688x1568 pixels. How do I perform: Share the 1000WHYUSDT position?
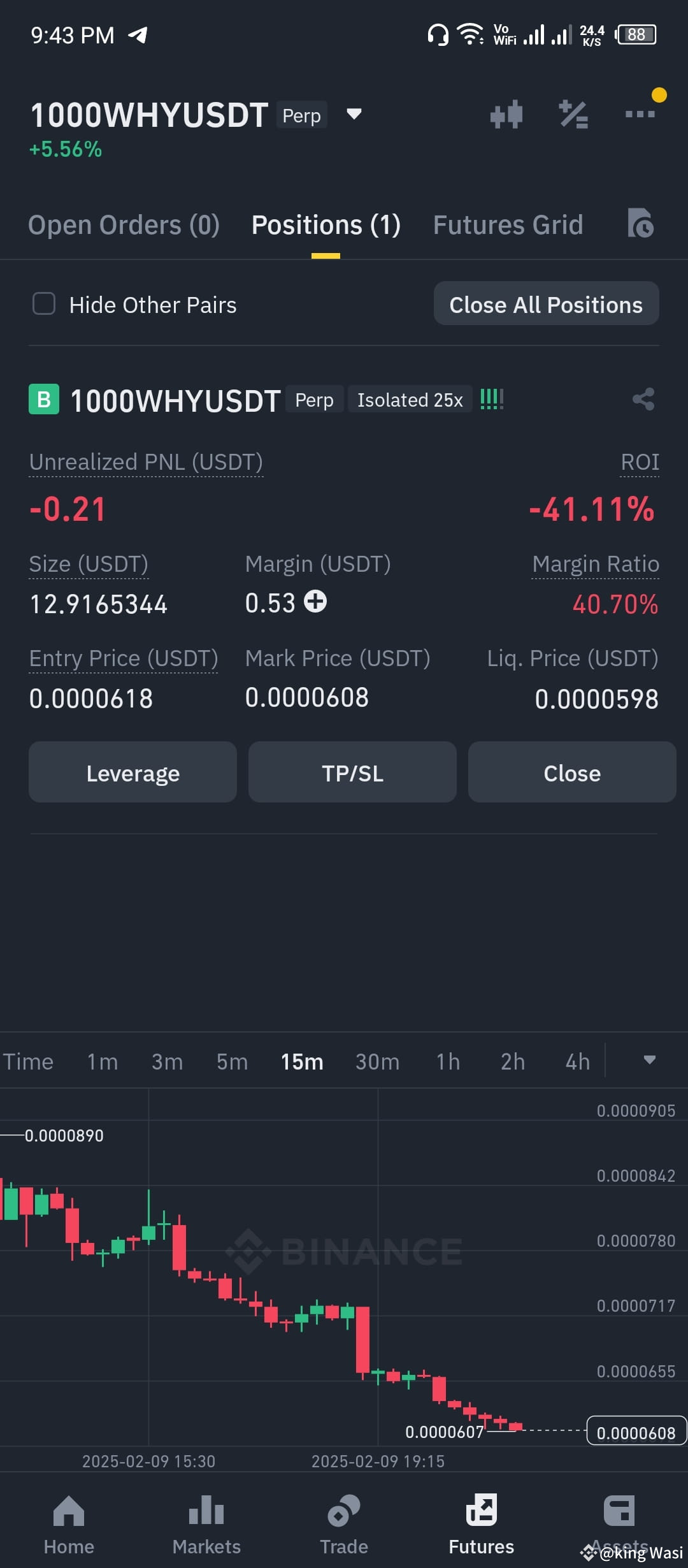coord(643,399)
